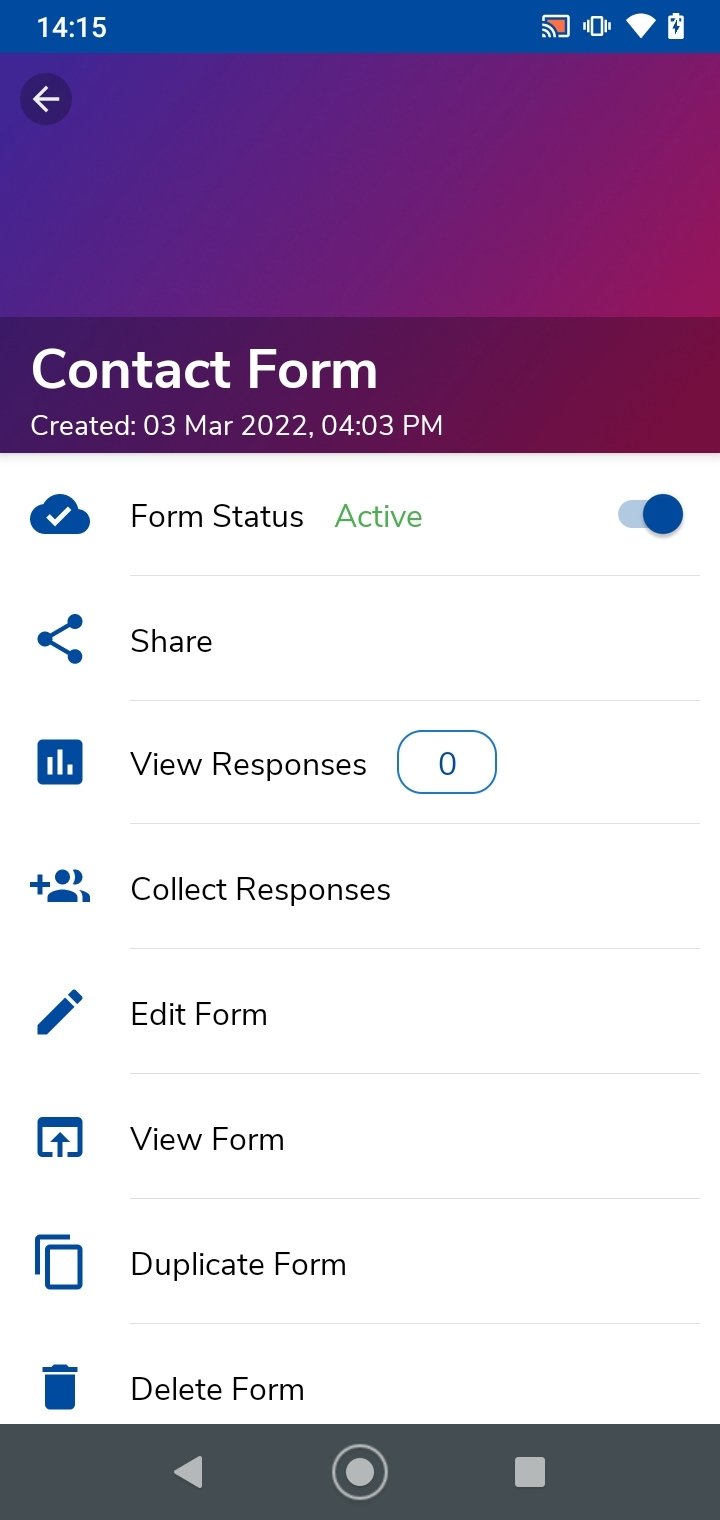Go back using the top arrow
Image resolution: width=720 pixels, height=1520 pixels.
coord(46,99)
